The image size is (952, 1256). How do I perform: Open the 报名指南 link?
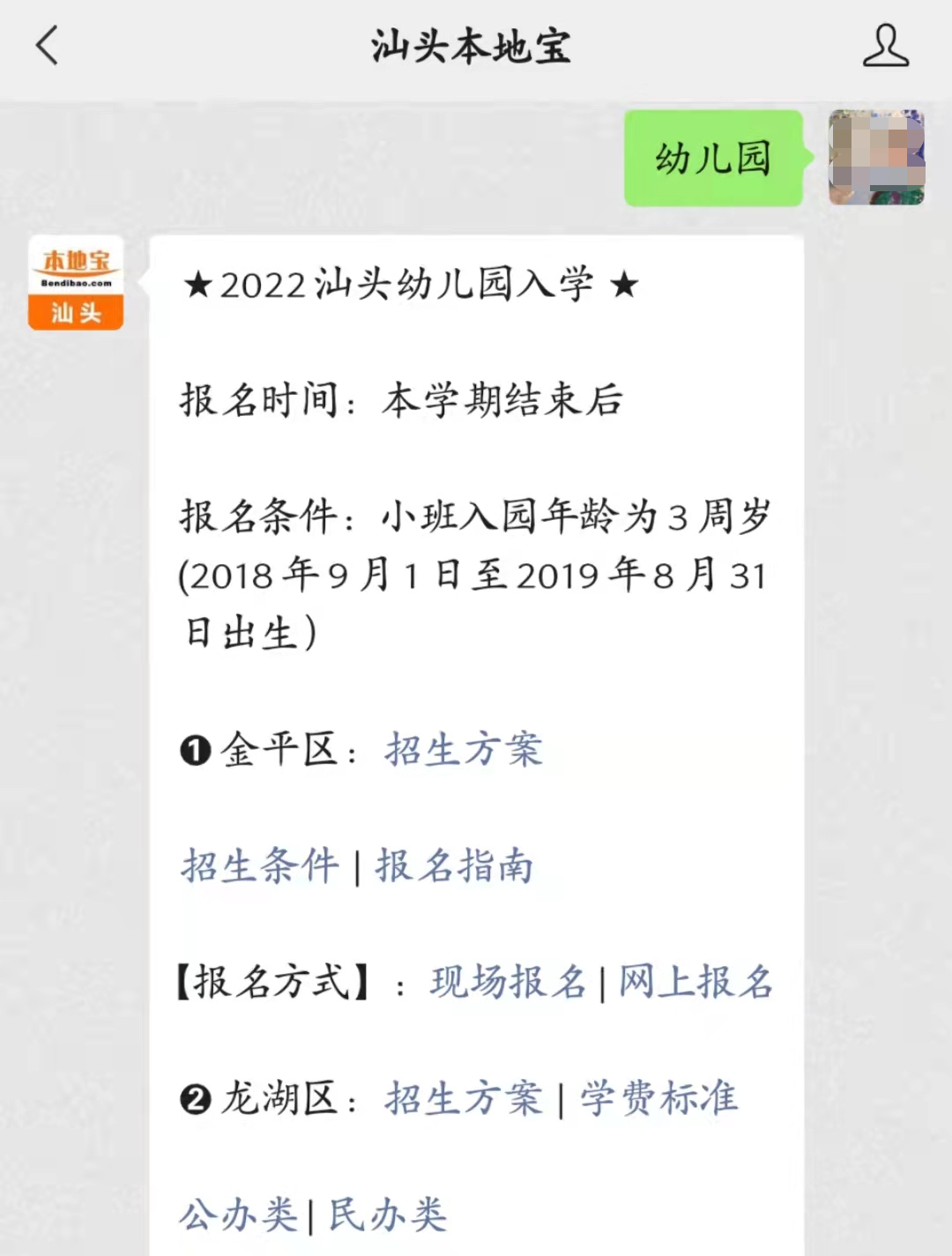[x=454, y=866]
